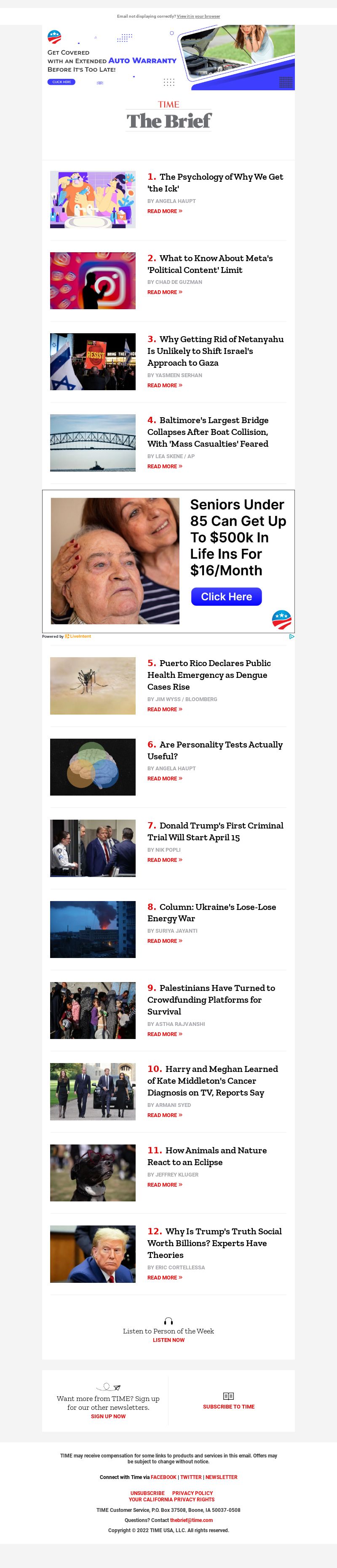The height and width of the screenshot is (1568, 337).
Task: Open the 'View it in your browser' link
Action: (198, 16)
